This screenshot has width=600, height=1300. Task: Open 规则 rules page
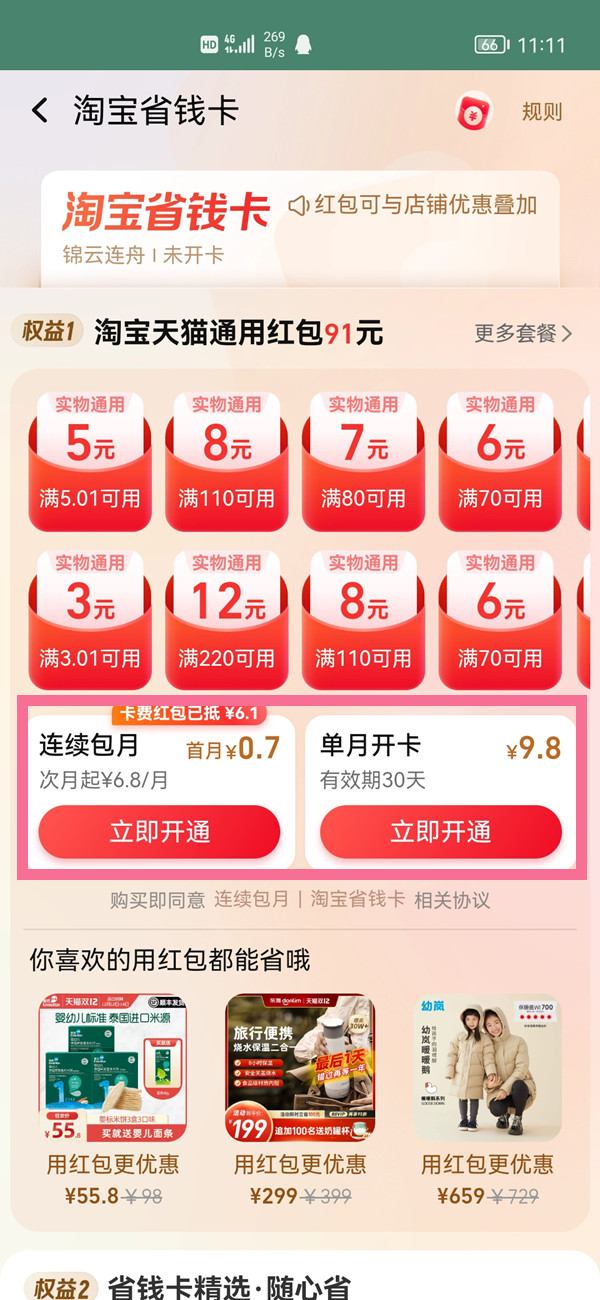tap(542, 112)
